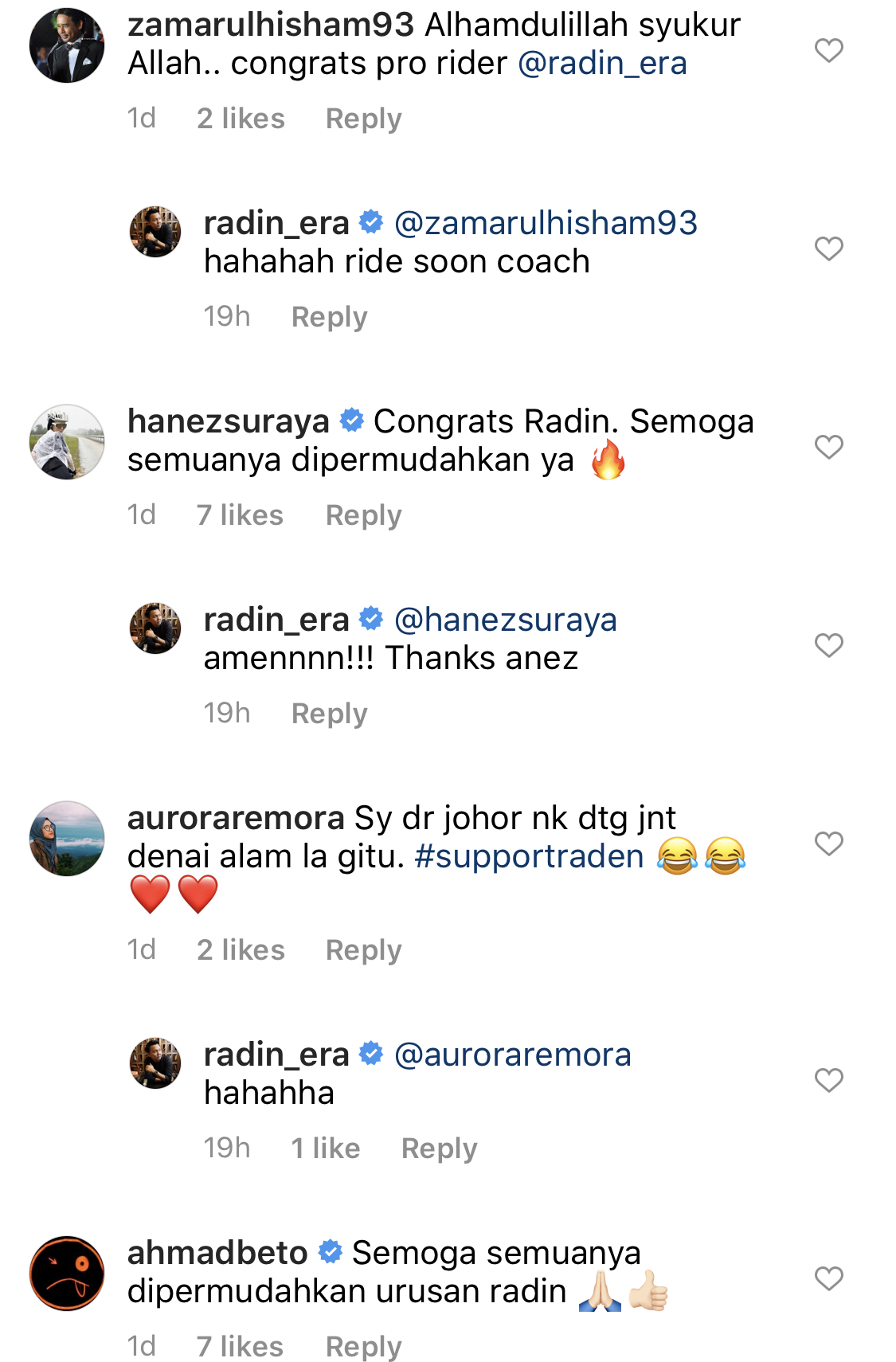The image size is (896, 1362).
Task: Open the @hanezsuraya mention link
Action: [506, 620]
